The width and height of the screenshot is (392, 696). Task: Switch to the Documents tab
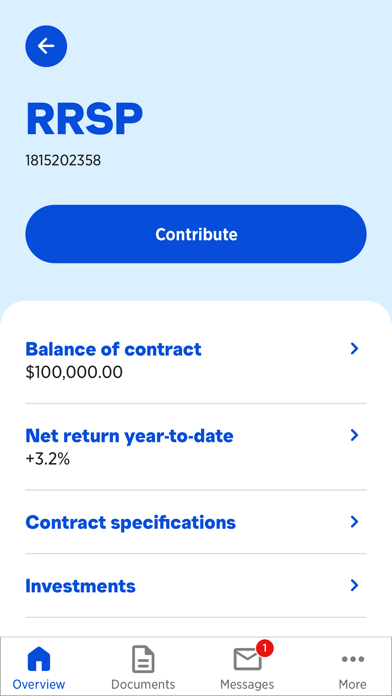tap(143, 667)
